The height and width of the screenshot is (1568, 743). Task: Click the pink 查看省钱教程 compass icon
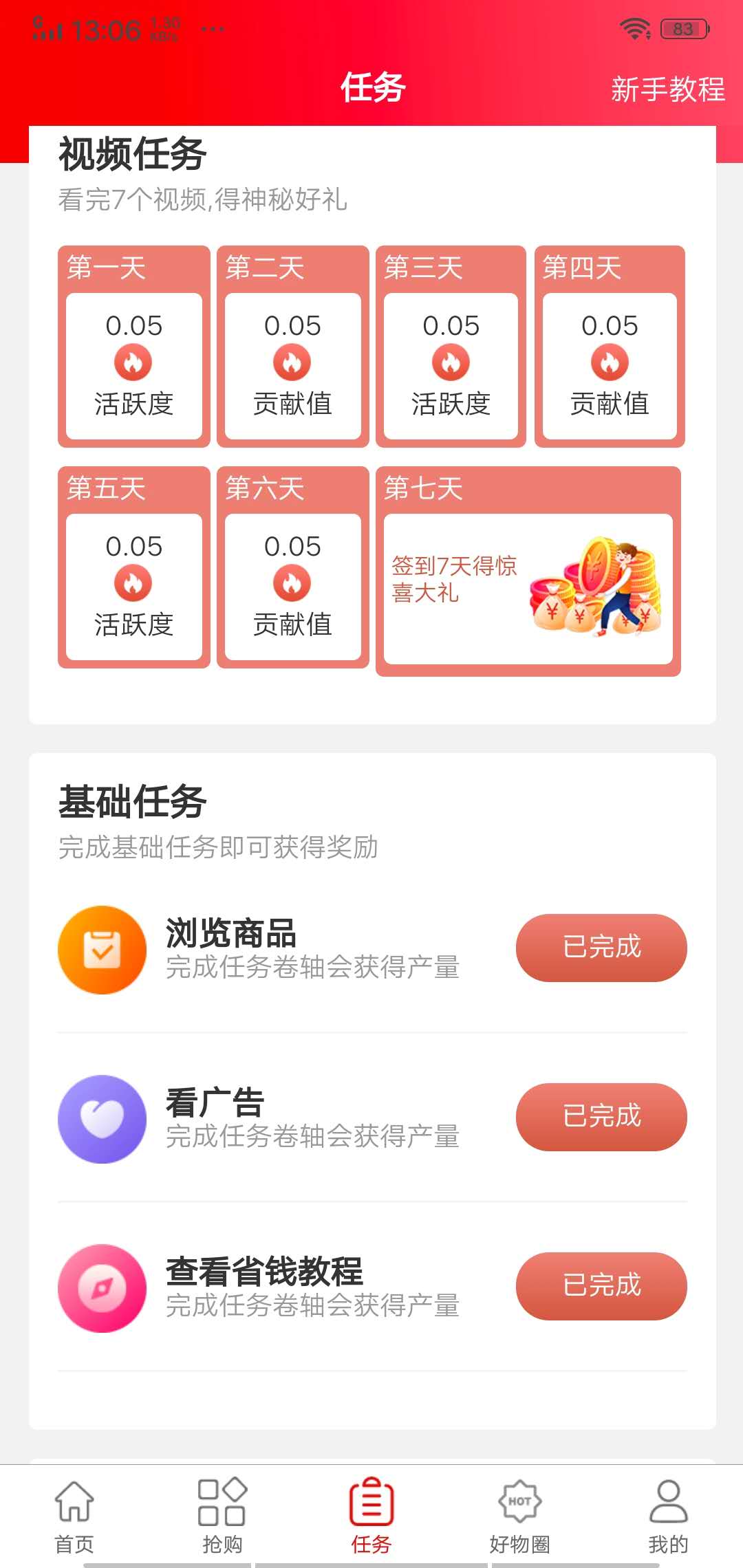(x=102, y=1287)
